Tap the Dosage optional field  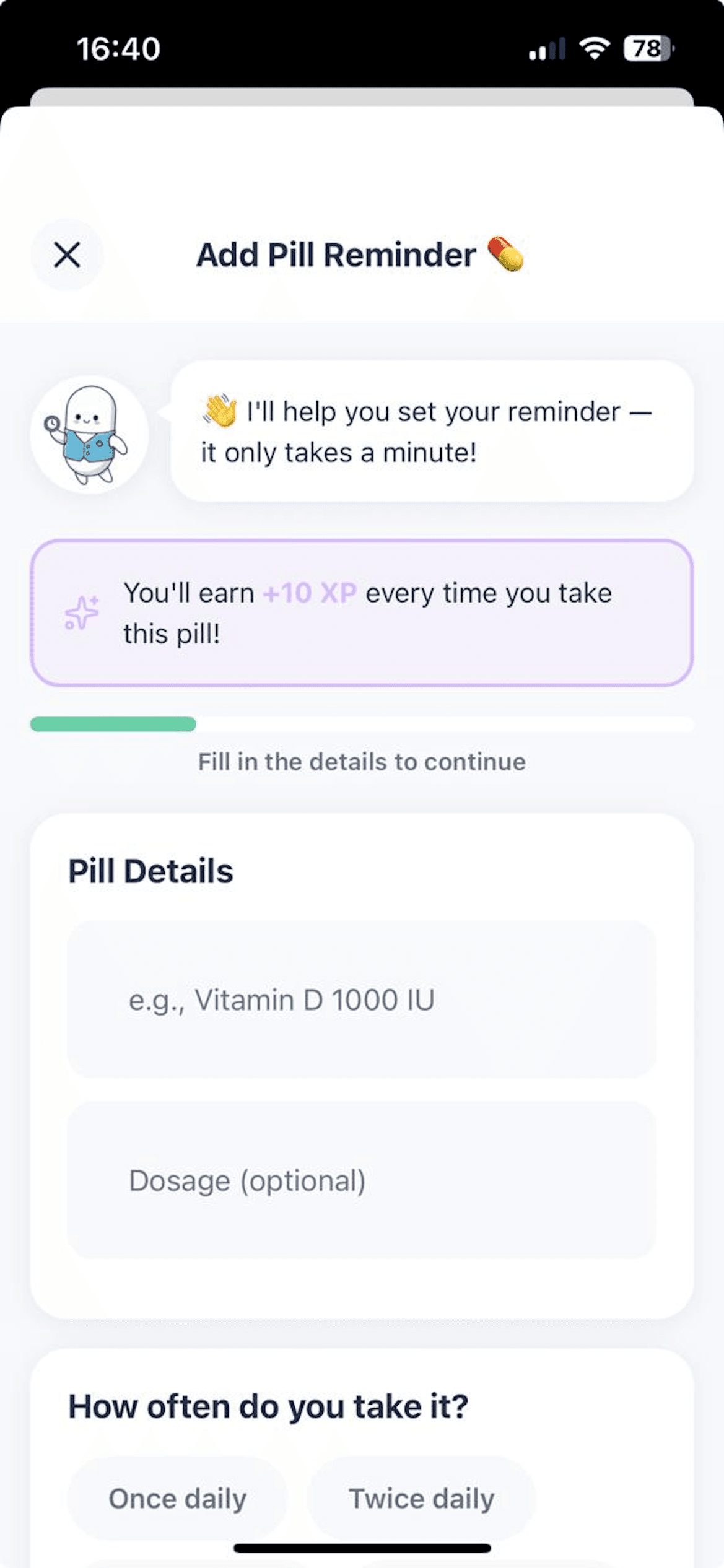tap(362, 1180)
